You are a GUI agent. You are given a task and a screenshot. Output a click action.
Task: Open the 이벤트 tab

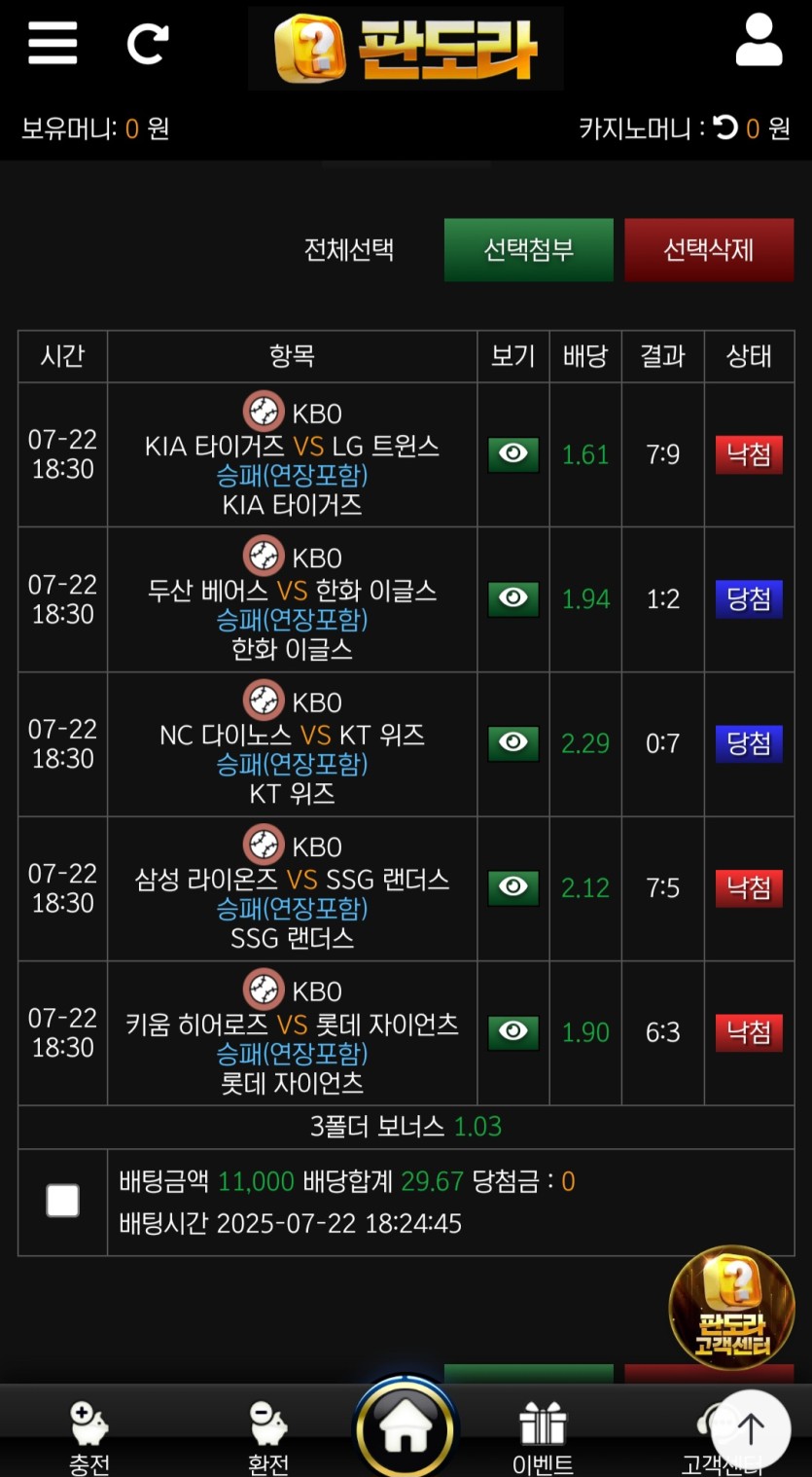click(543, 1437)
